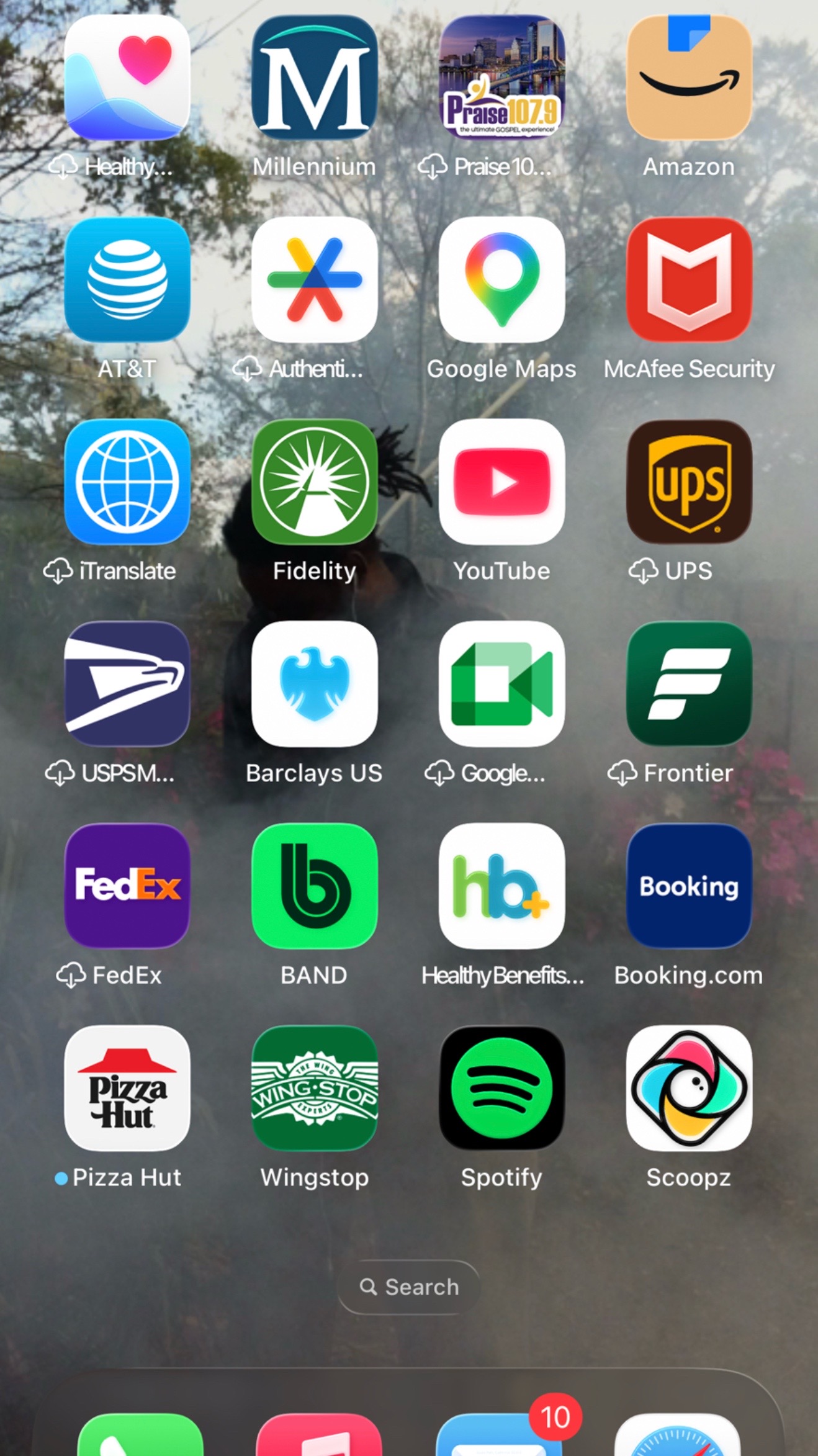The width and height of the screenshot is (818, 1456).
Task: Tap the Search pill above the dock
Action: (x=409, y=1287)
